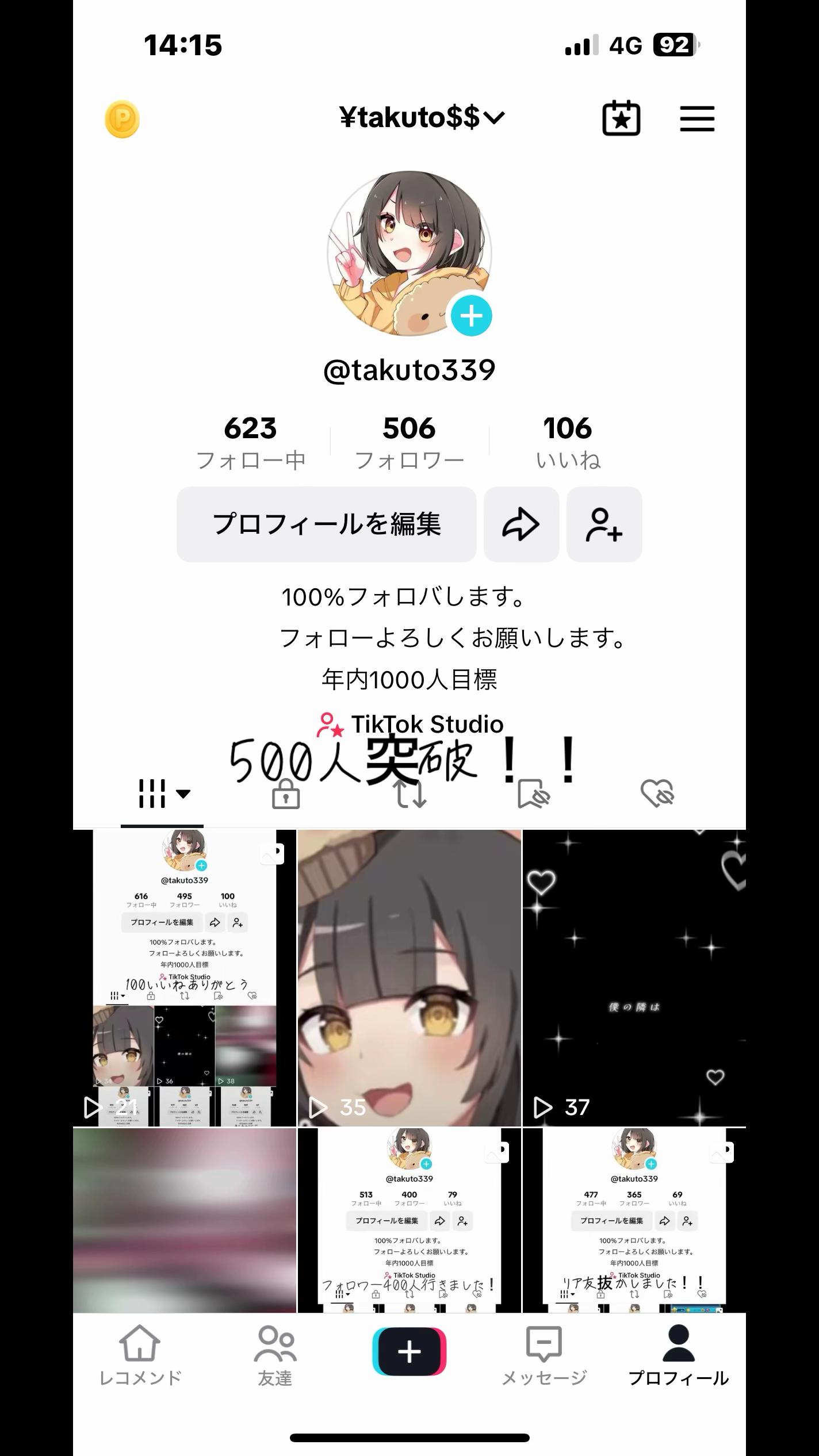
Task: Switch to the private videos lock tab
Action: point(286,794)
